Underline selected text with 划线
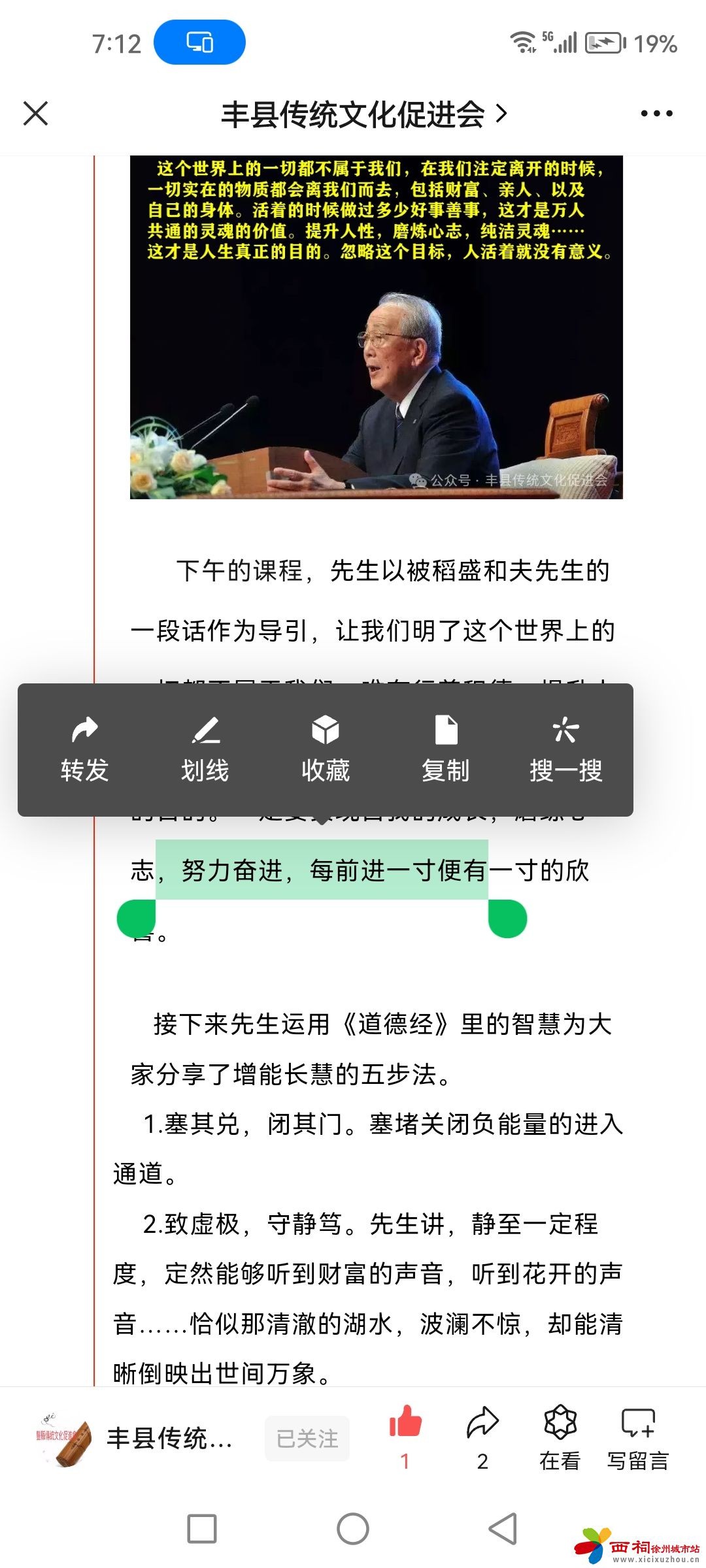This screenshot has width=706, height=1568. 205,749
